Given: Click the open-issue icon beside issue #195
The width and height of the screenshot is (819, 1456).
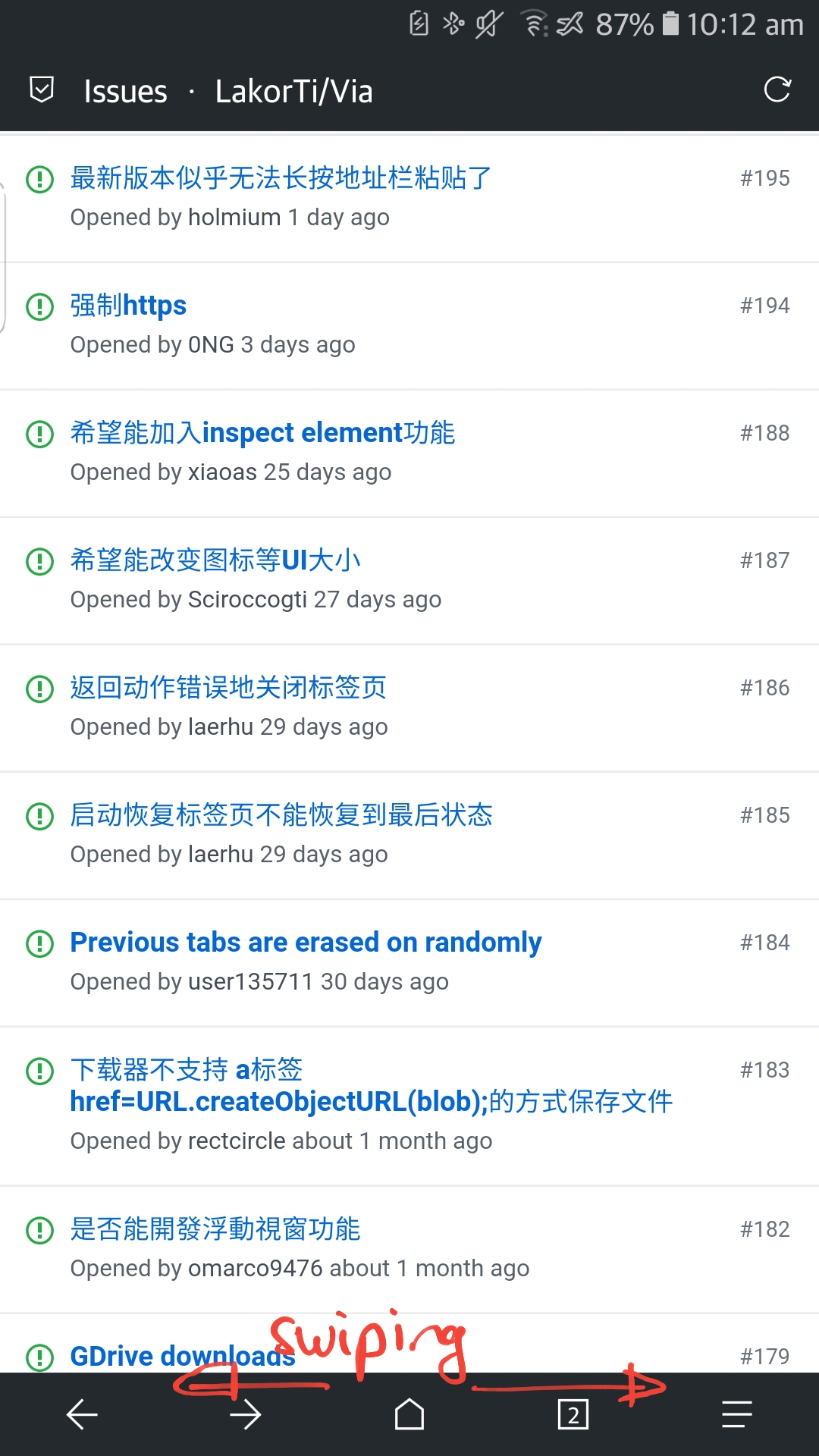Looking at the screenshot, I should point(39,178).
